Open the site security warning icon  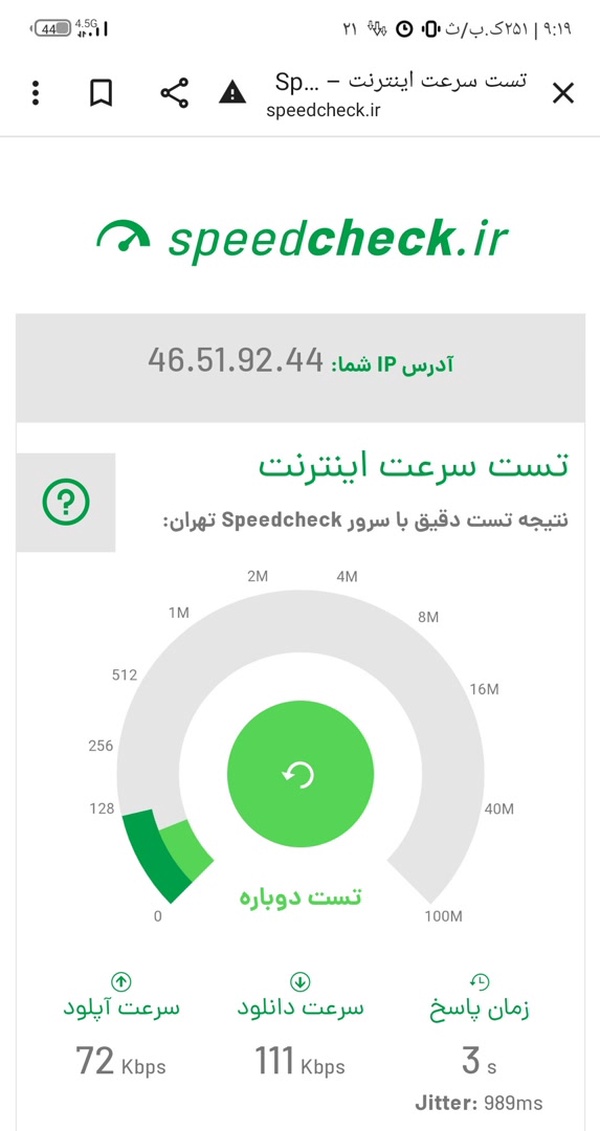pos(232,93)
